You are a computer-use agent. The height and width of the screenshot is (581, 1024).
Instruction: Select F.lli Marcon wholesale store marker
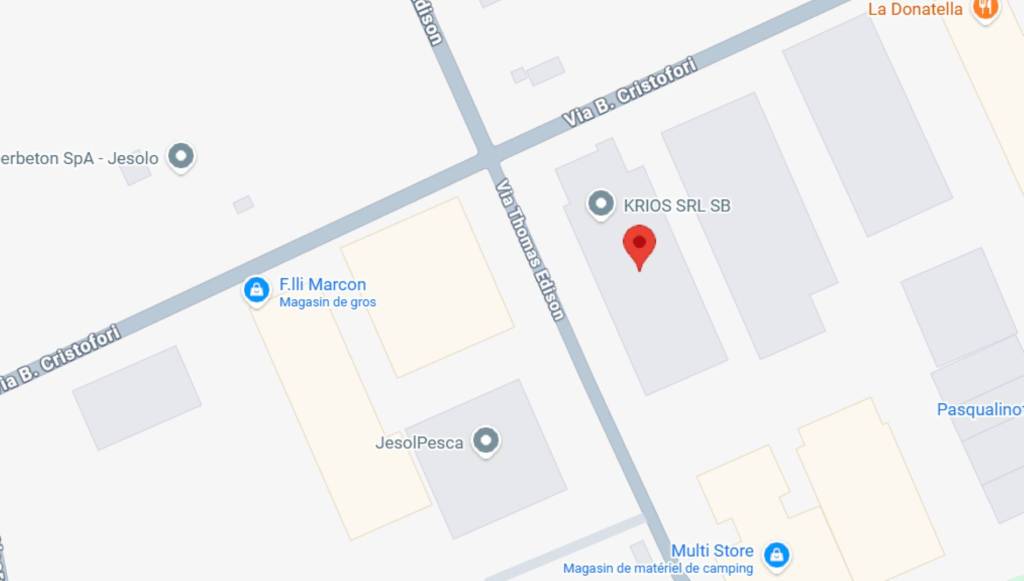click(x=257, y=290)
